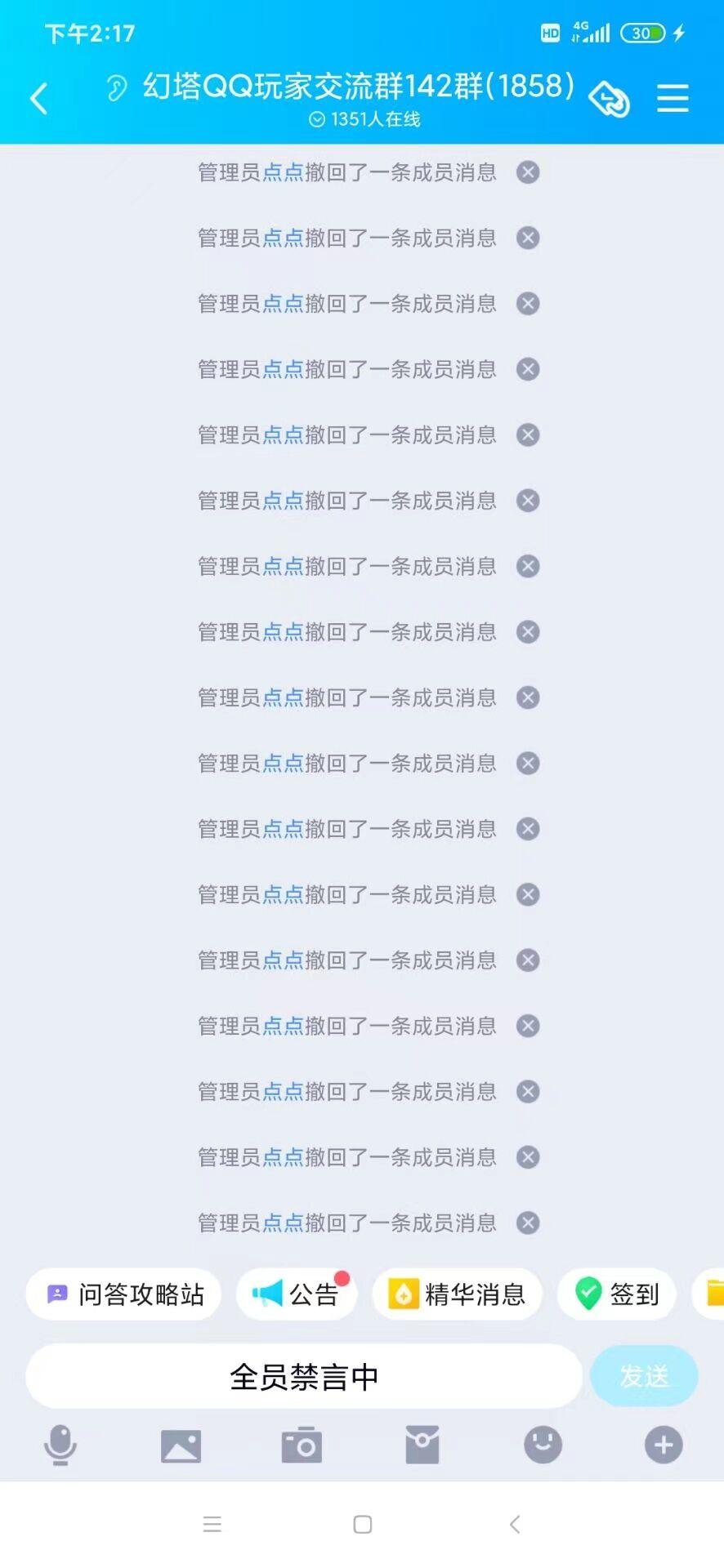Tap the 签到 check-in chip
Viewport: 724px width, 1568px height.
pyautogui.click(x=617, y=1294)
